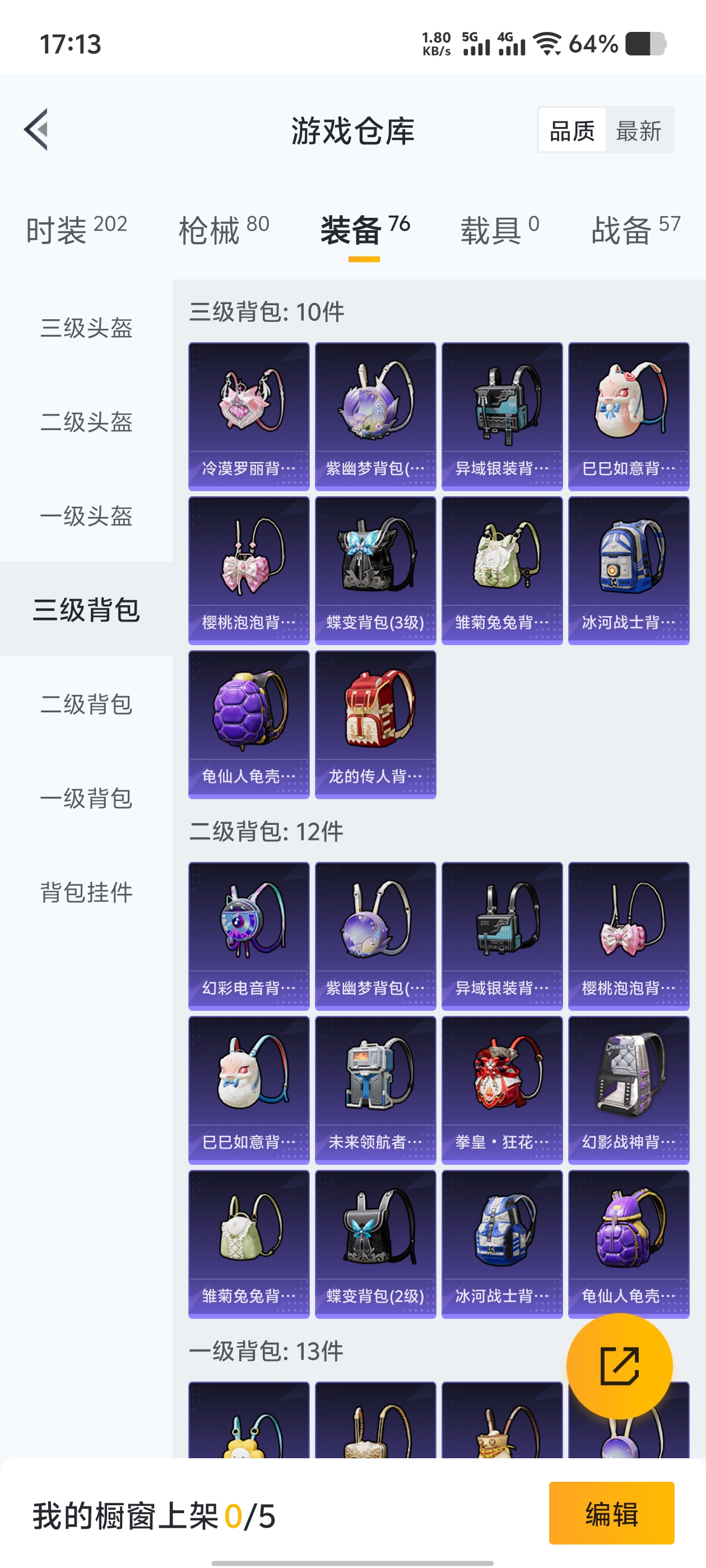Tap the orange share floating button
This screenshot has height=1568, width=706.
[x=619, y=1366]
